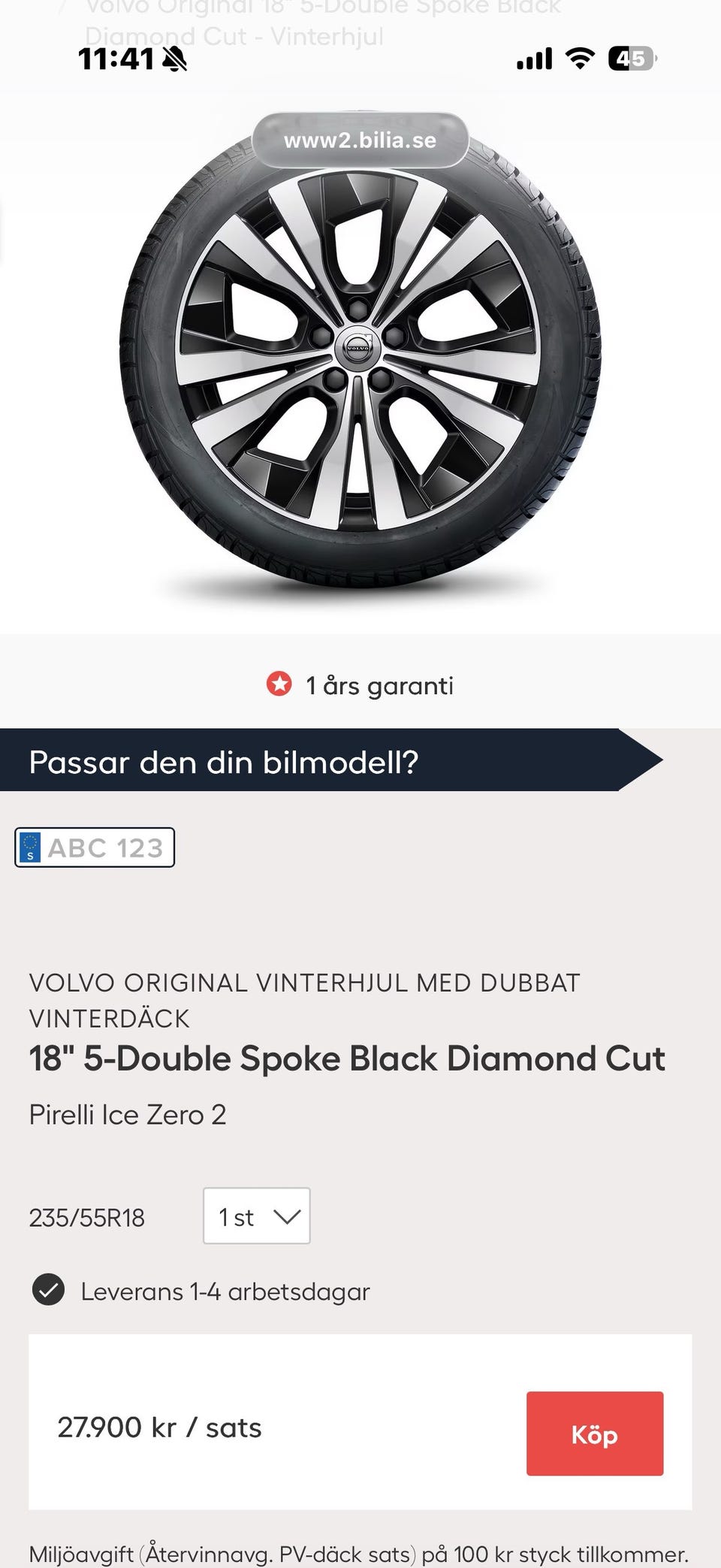This screenshot has height=1568, width=721.
Task: Open the 1 st quantity dropdown
Action: coord(256,1216)
